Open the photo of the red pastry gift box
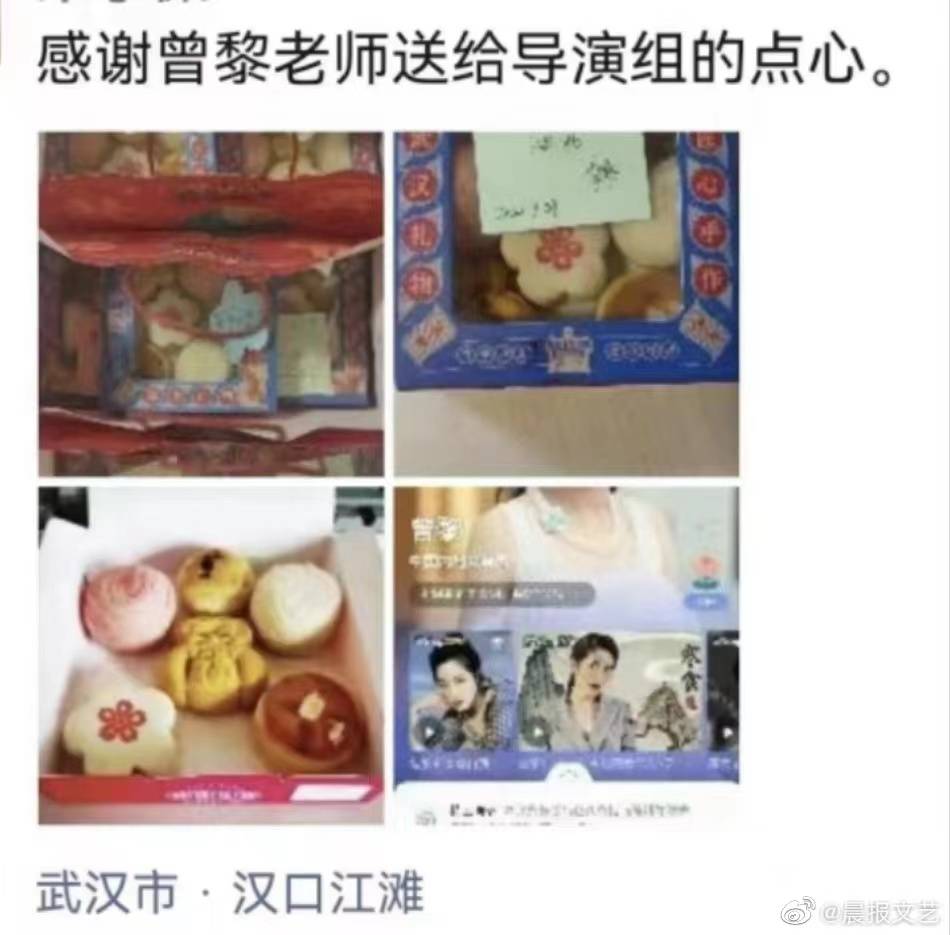Viewport: 950px width, 935px height. [210, 303]
